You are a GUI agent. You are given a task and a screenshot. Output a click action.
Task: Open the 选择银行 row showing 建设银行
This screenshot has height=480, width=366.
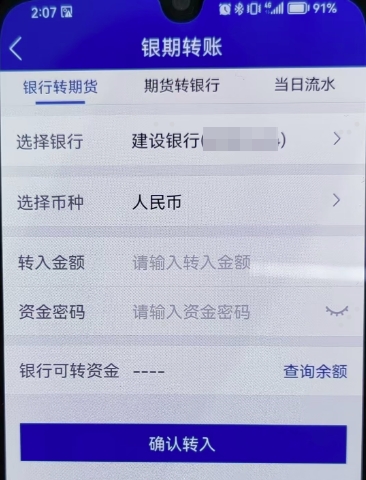183,140
